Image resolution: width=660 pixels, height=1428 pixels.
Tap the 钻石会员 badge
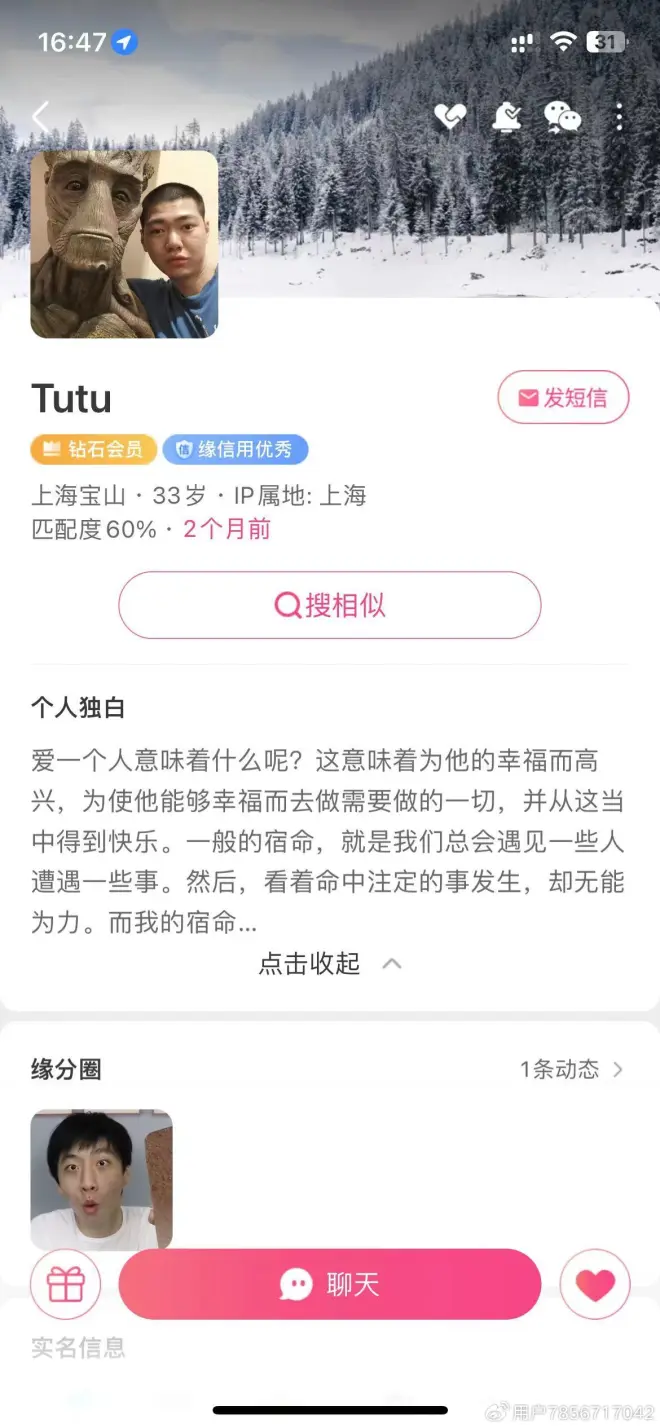tap(94, 450)
